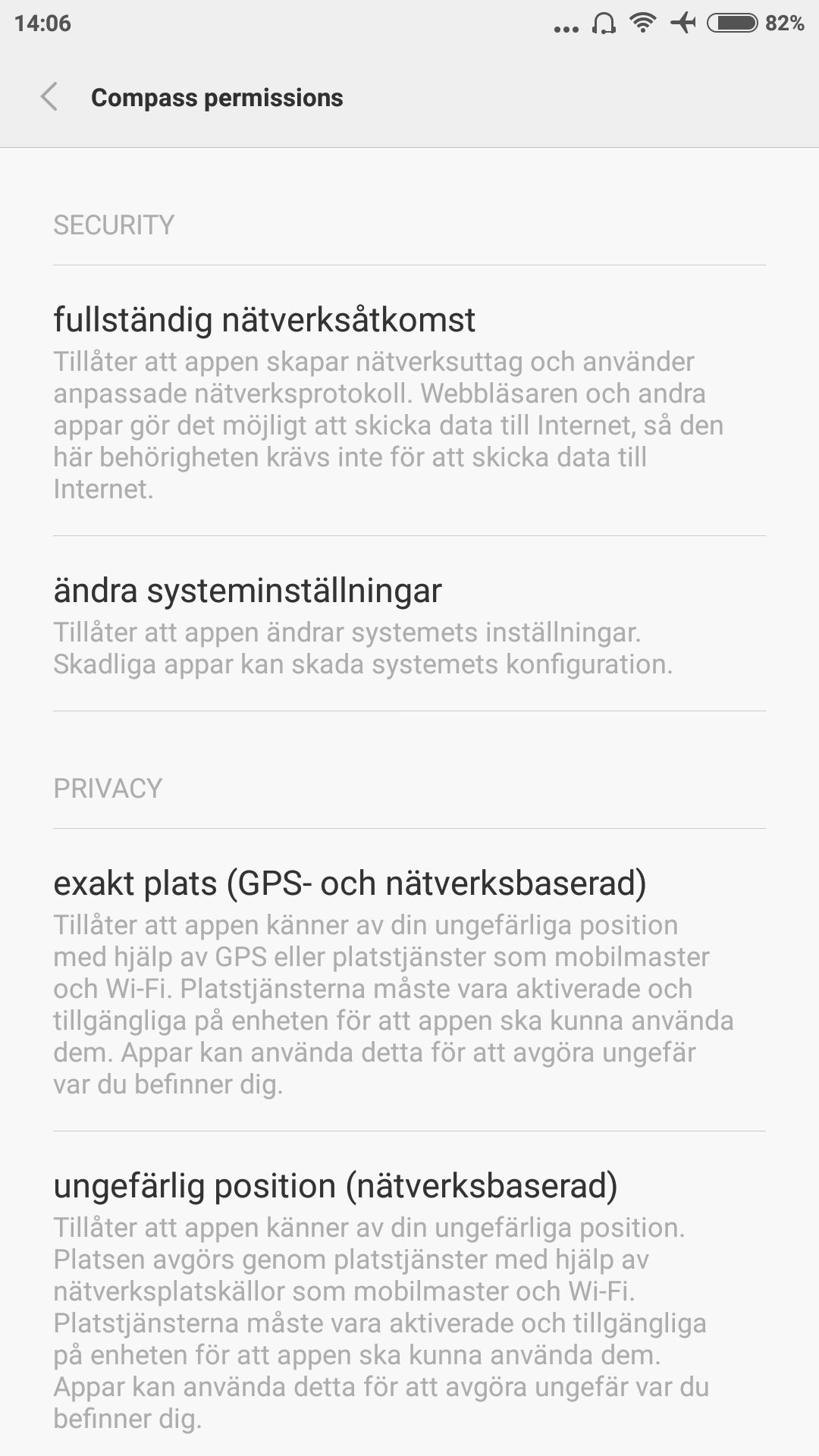Select exakt plats (GPS- och nätverksbaserad)
The width and height of the screenshot is (819, 1456).
(x=409, y=980)
